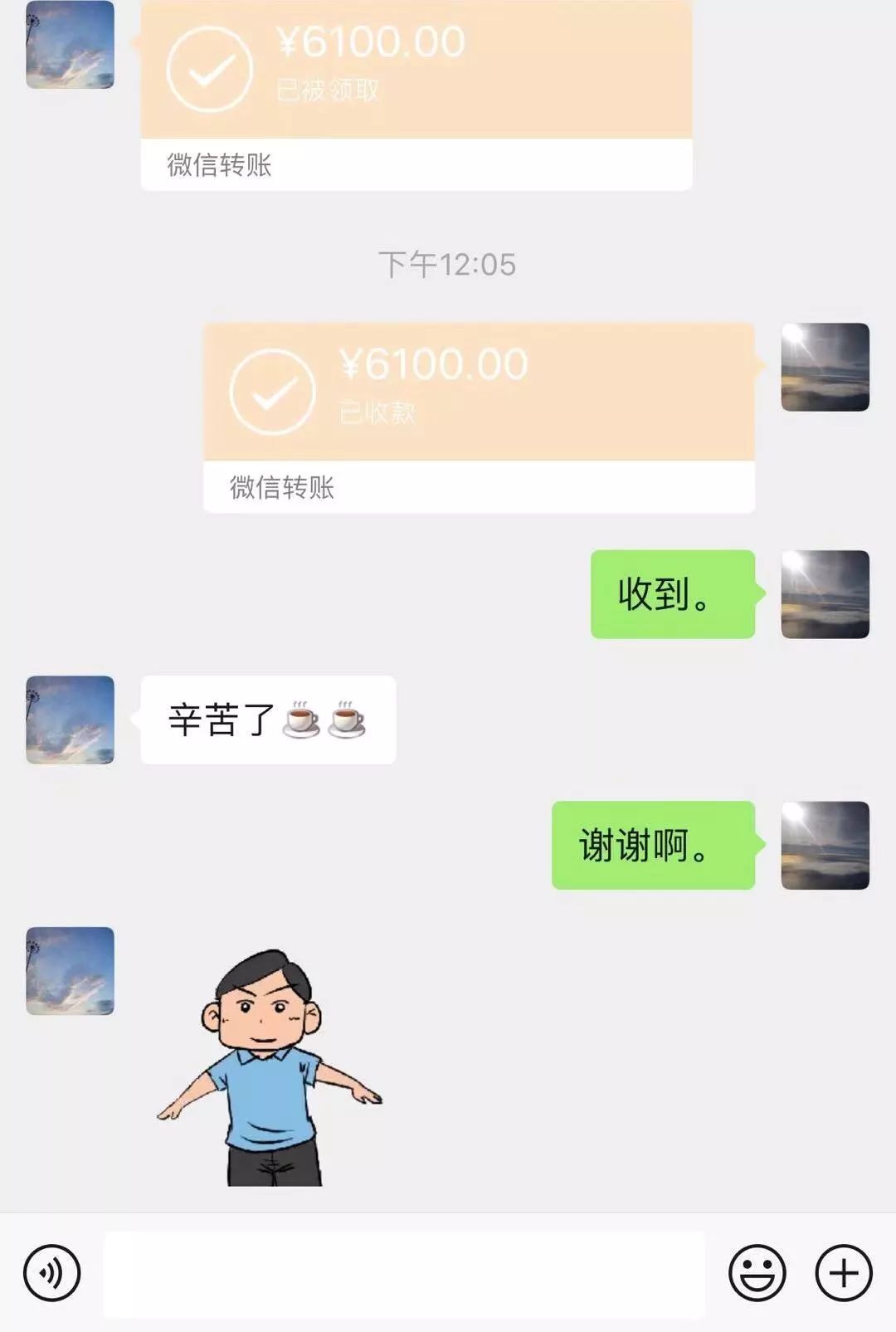
Task: Focus the message text field
Action: [x=403, y=1274]
